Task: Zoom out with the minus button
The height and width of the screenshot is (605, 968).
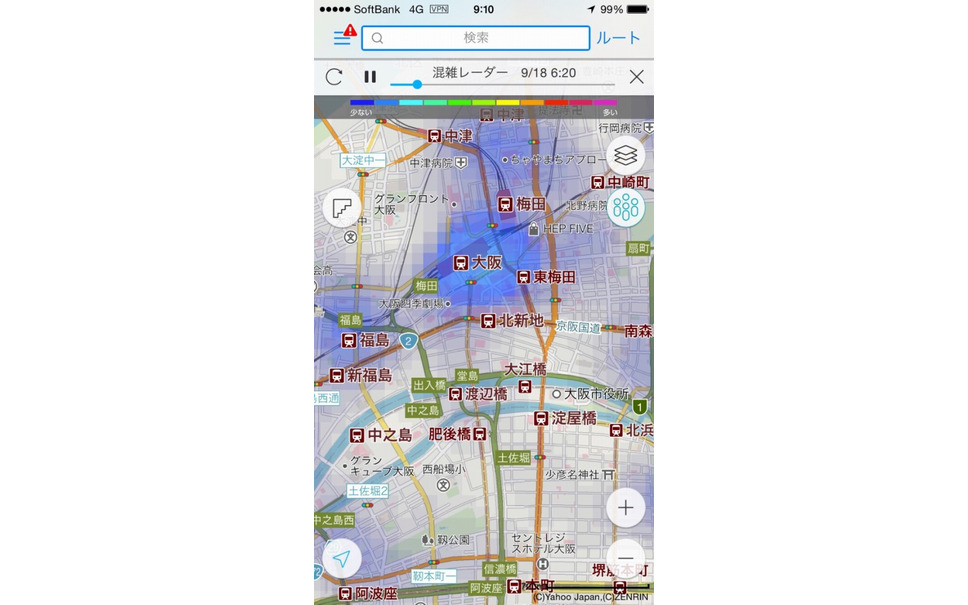Action: coord(626,558)
